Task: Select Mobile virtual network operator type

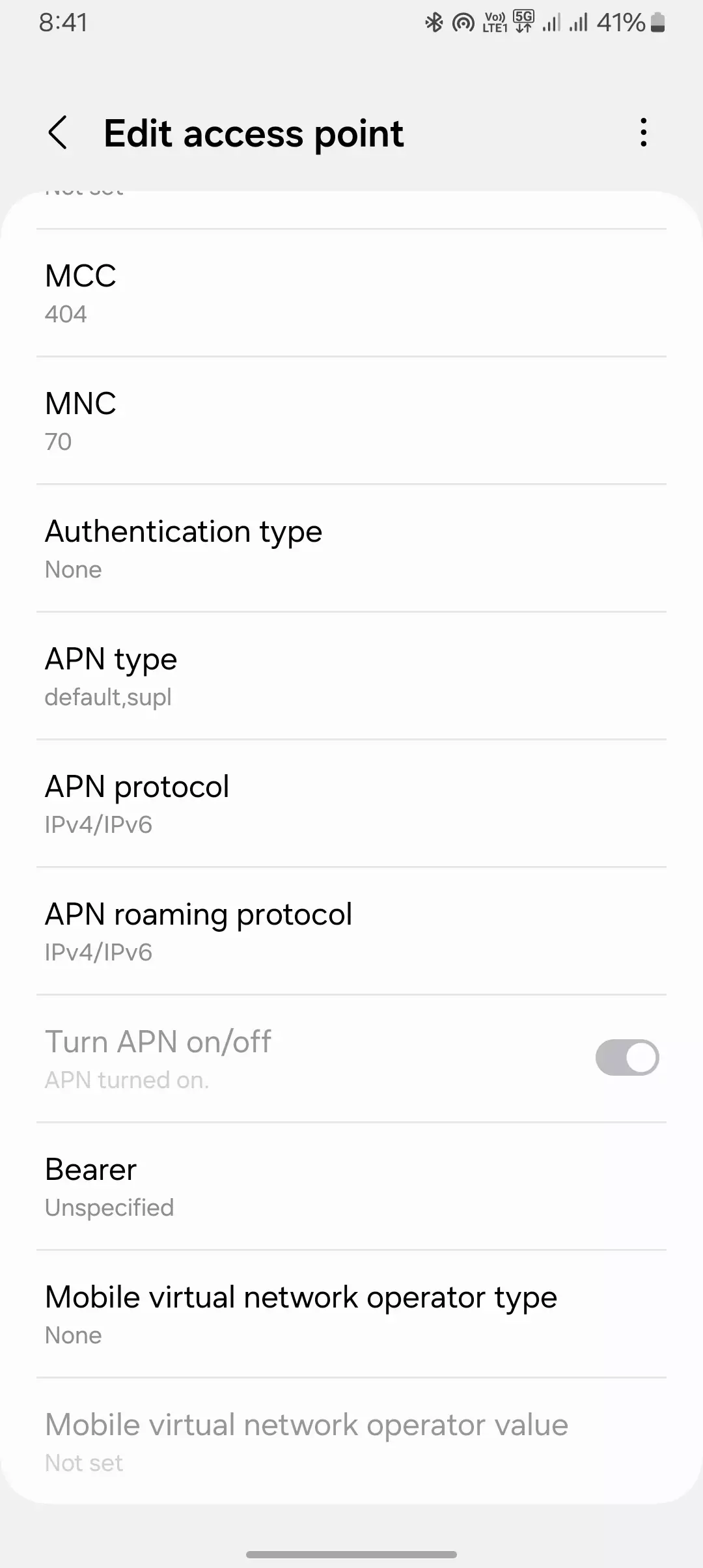Action: click(x=351, y=1314)
